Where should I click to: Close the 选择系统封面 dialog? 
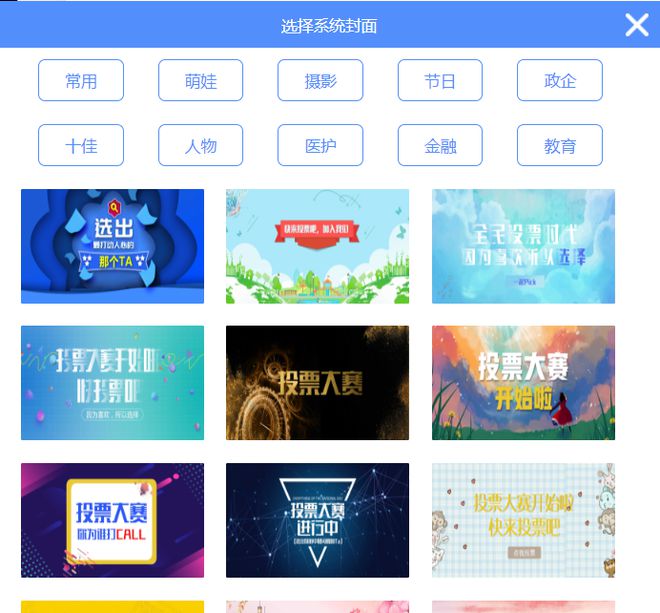637,25
